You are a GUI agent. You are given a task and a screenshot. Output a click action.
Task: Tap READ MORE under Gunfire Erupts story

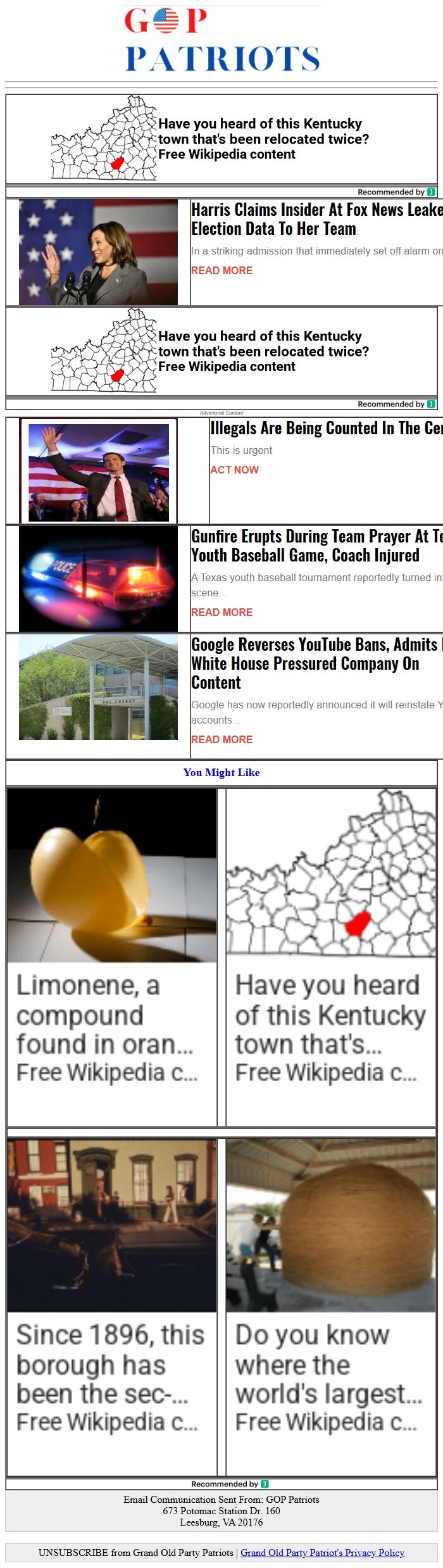pyautogui.click(x=221, y=612)
